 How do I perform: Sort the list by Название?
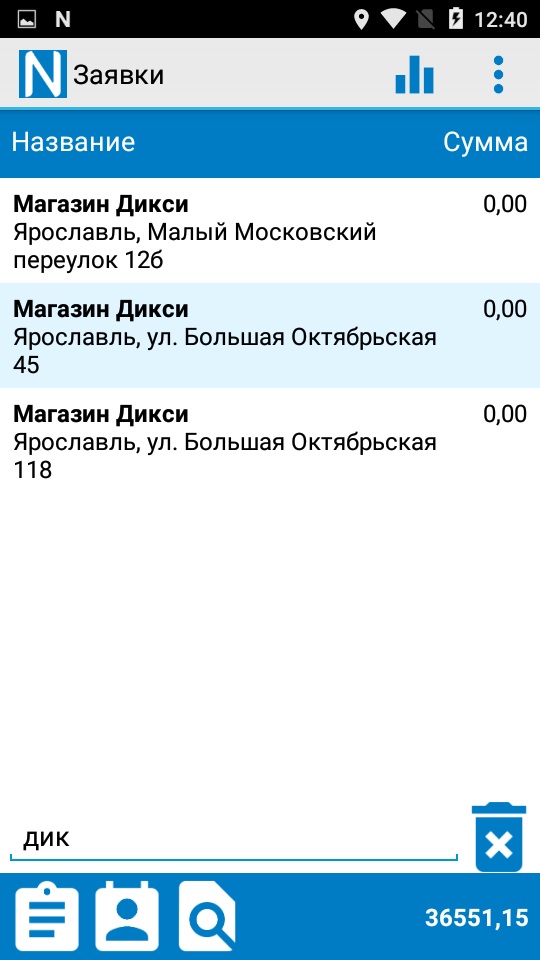coord(73,143)
